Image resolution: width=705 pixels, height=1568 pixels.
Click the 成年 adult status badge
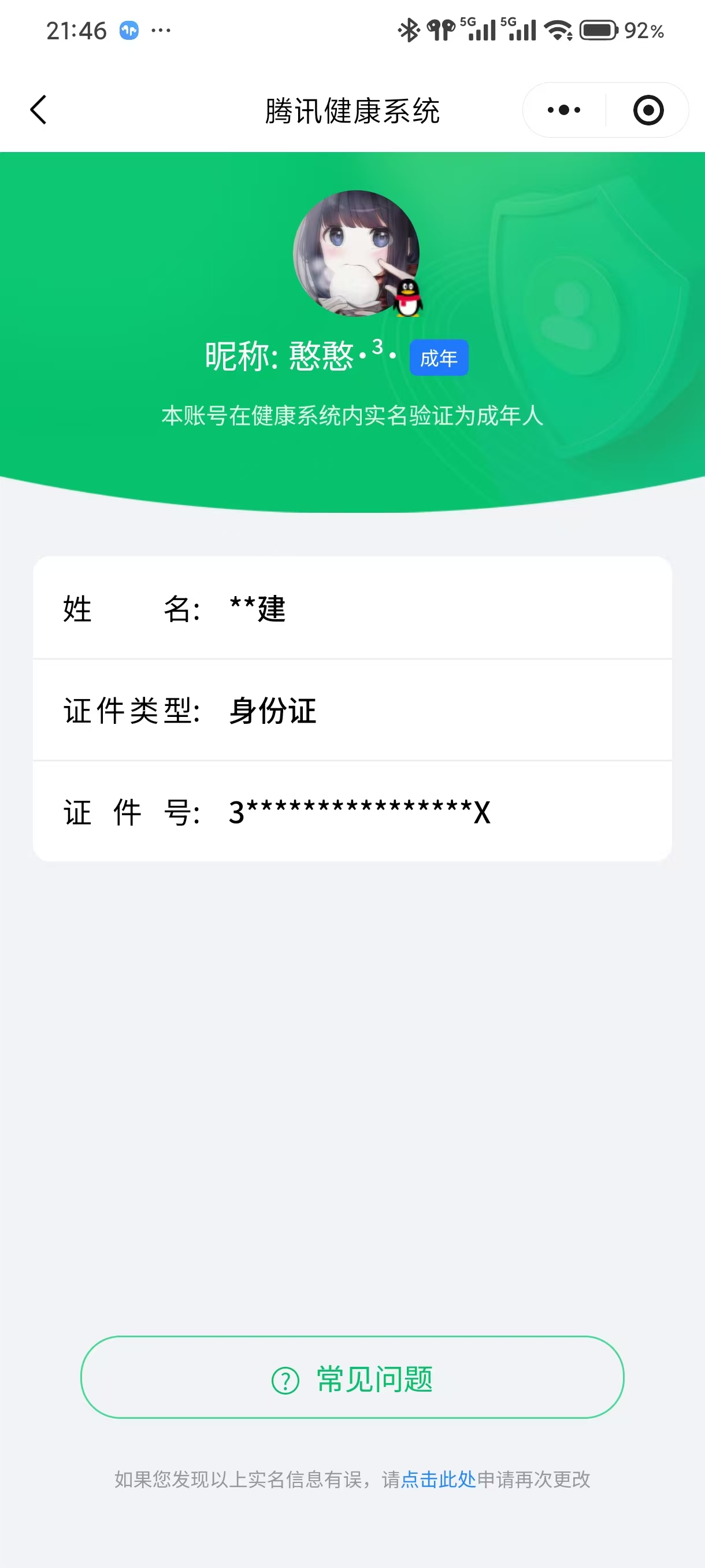(438, 358)
